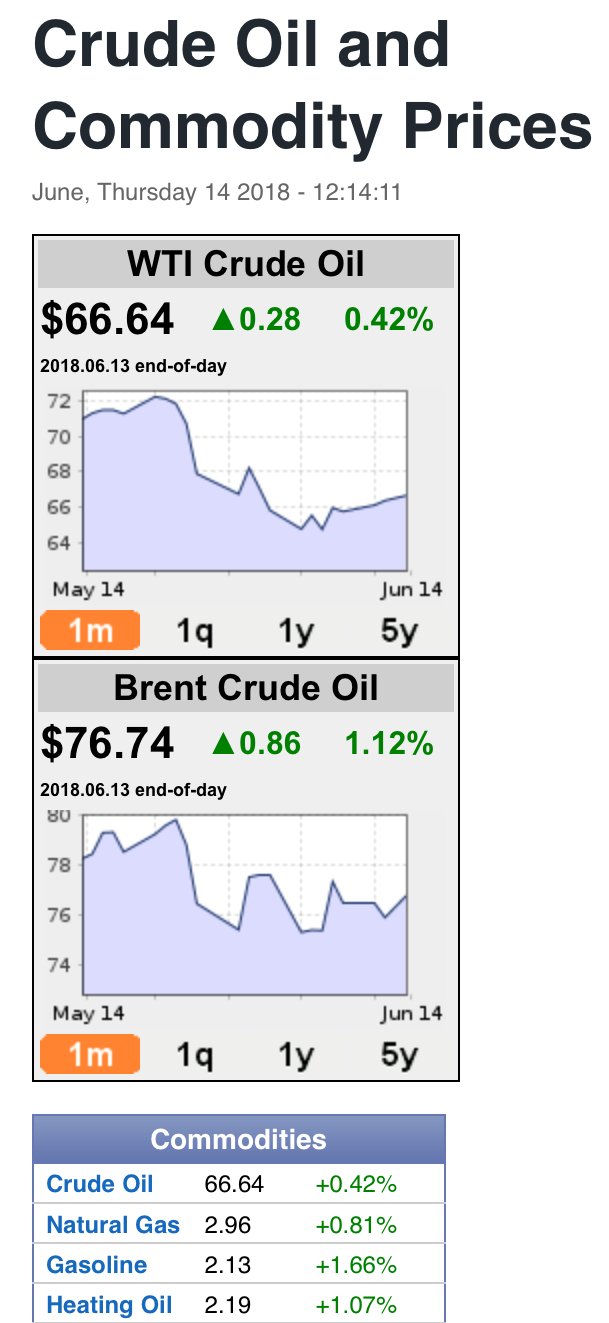Open the Gasoline commodity link
This screenshot has height=1323, width=609.
97,1265
